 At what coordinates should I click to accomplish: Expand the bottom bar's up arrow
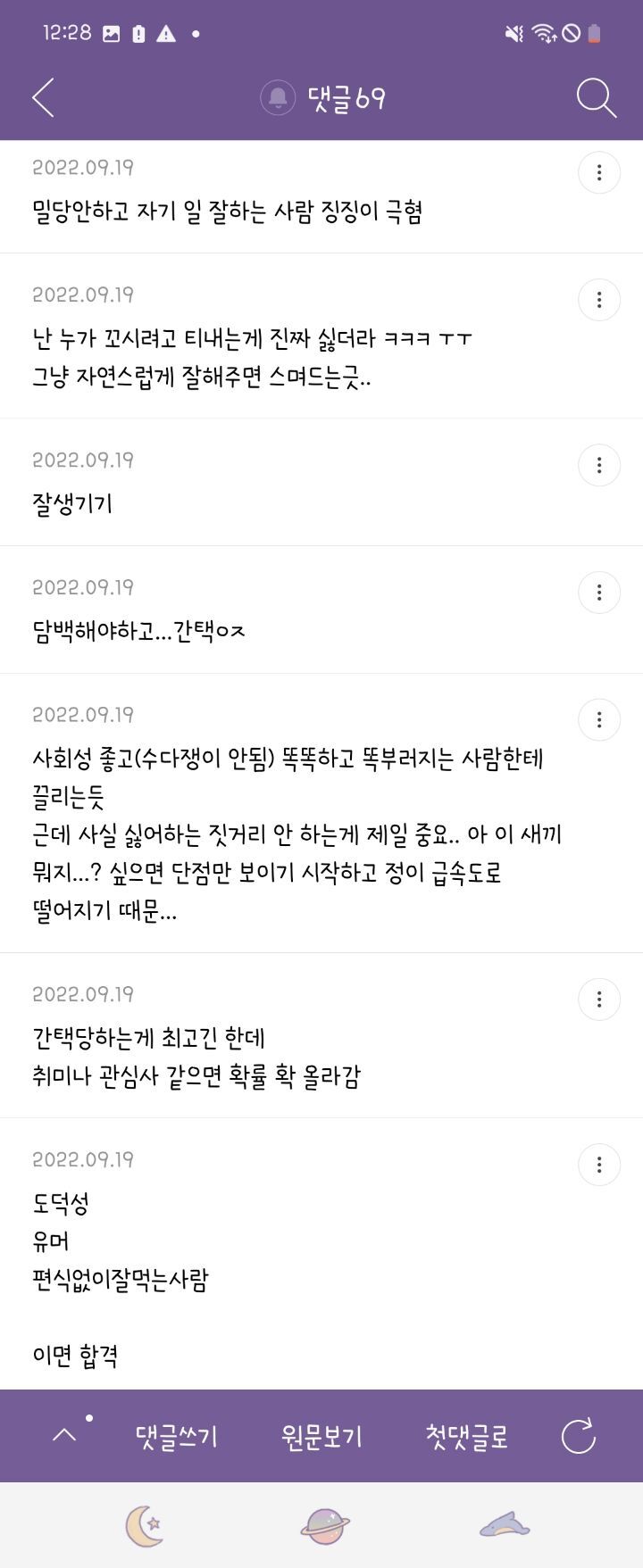point(64,1435)
